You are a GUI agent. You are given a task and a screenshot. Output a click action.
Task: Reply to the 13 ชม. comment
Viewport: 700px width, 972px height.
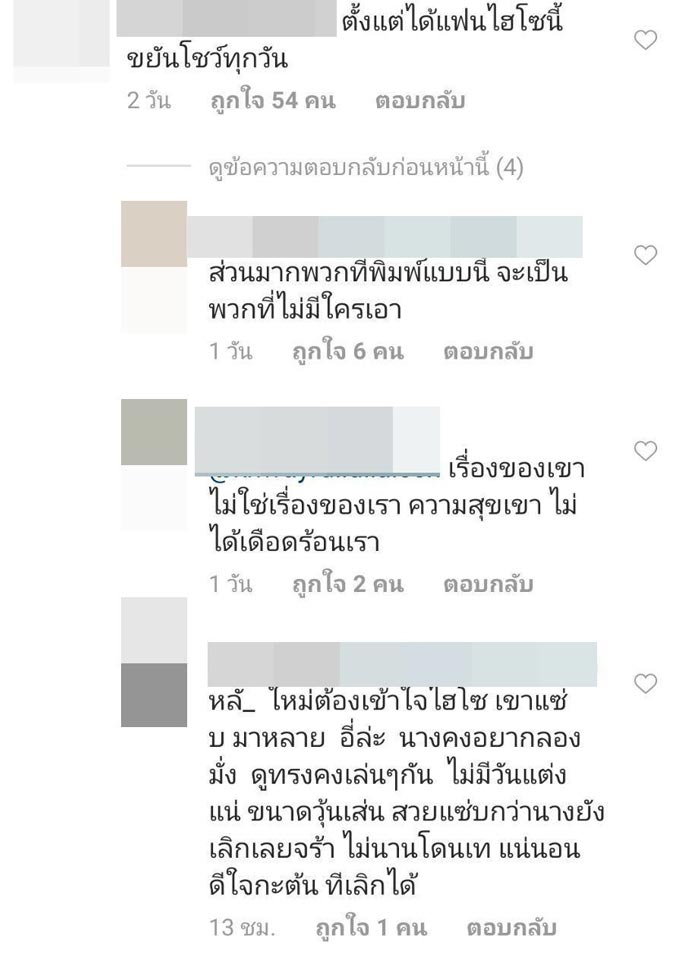coord(511,928)
